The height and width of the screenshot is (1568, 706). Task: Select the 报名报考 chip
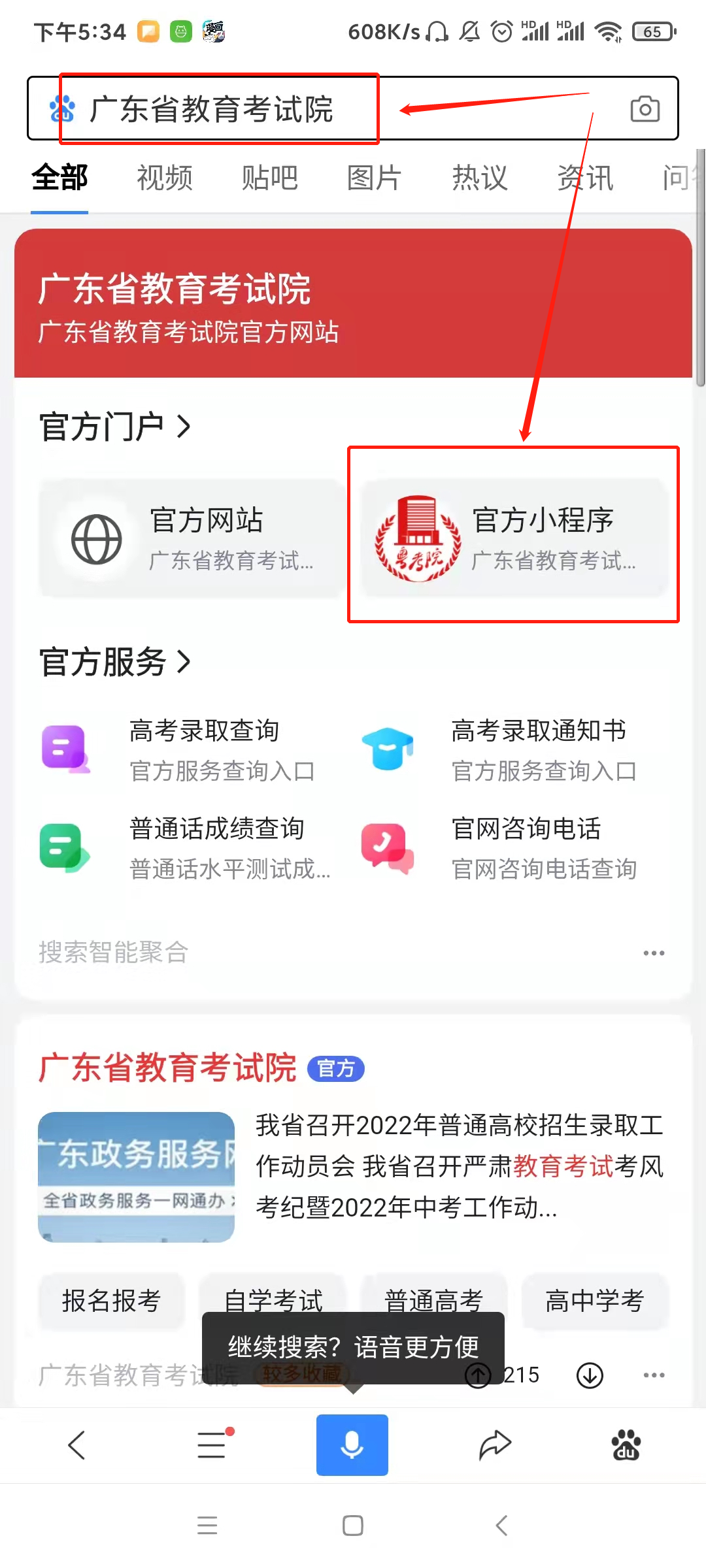click(x=111, y=1301)
